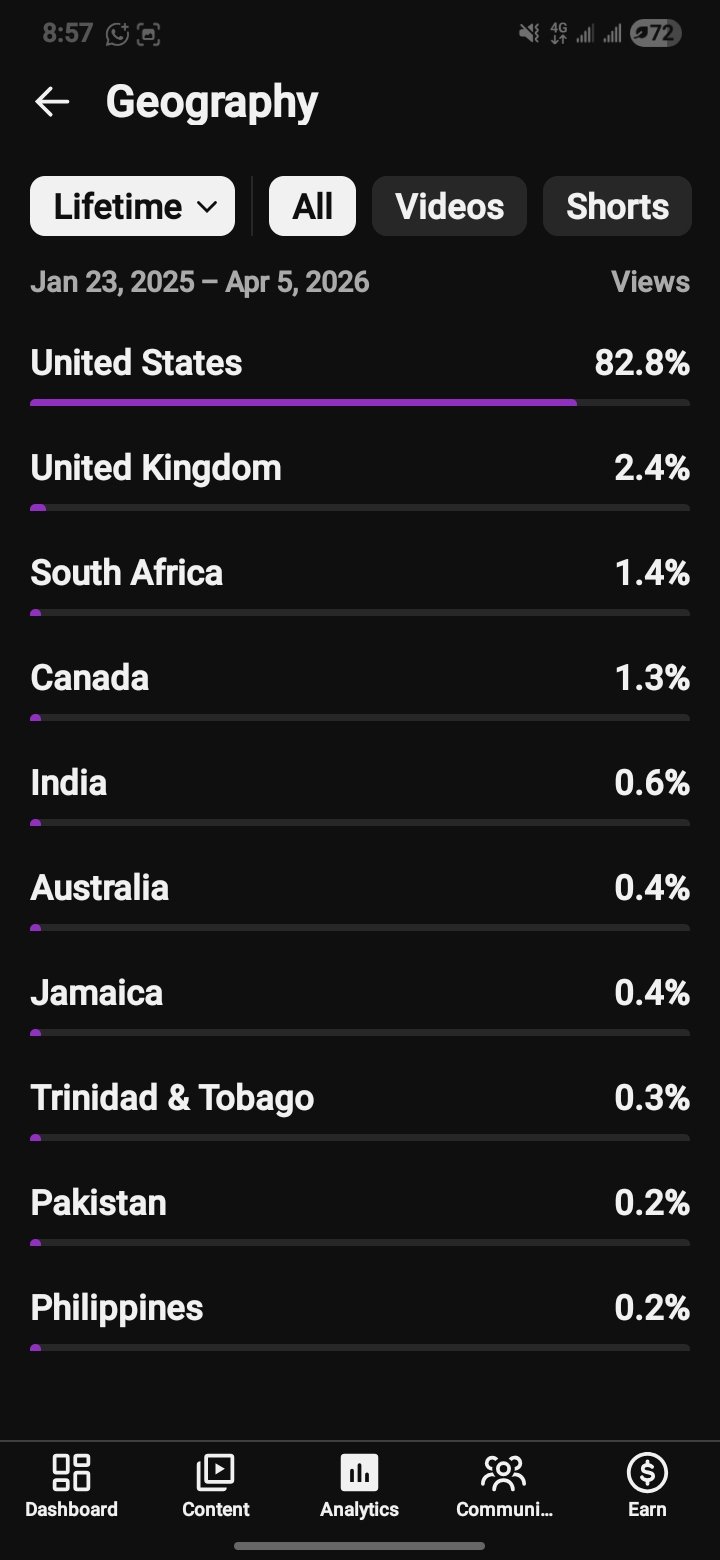This screenshot has height=1560, width=720.
Task: Select the All content filter chip
Action: click(x=312, y=207)
